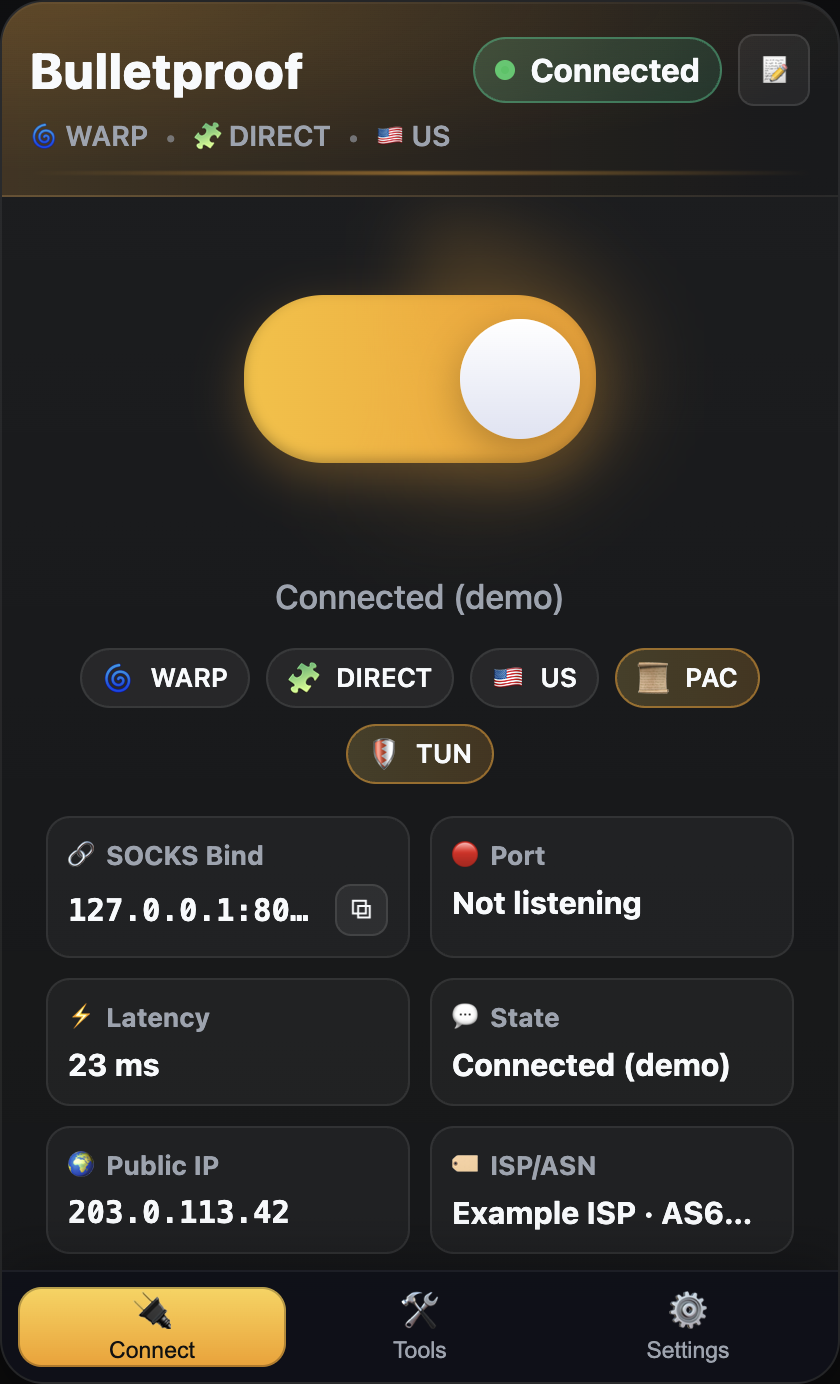Disable the TUN mode chip
The image size is (840, 1384).
pyautogui.click(x=419, y=754)
